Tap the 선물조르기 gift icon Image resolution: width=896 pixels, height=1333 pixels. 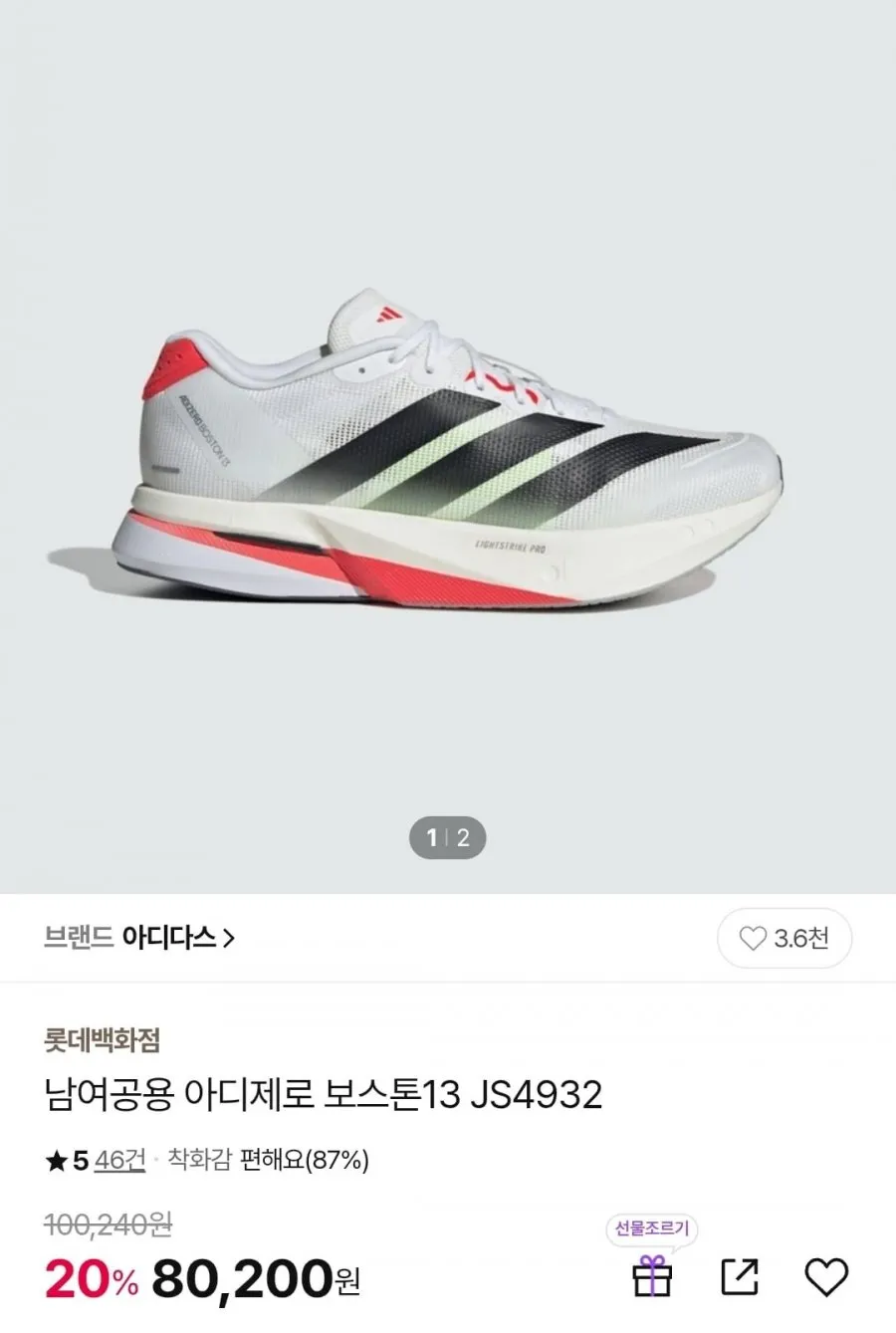(653, 1276)
